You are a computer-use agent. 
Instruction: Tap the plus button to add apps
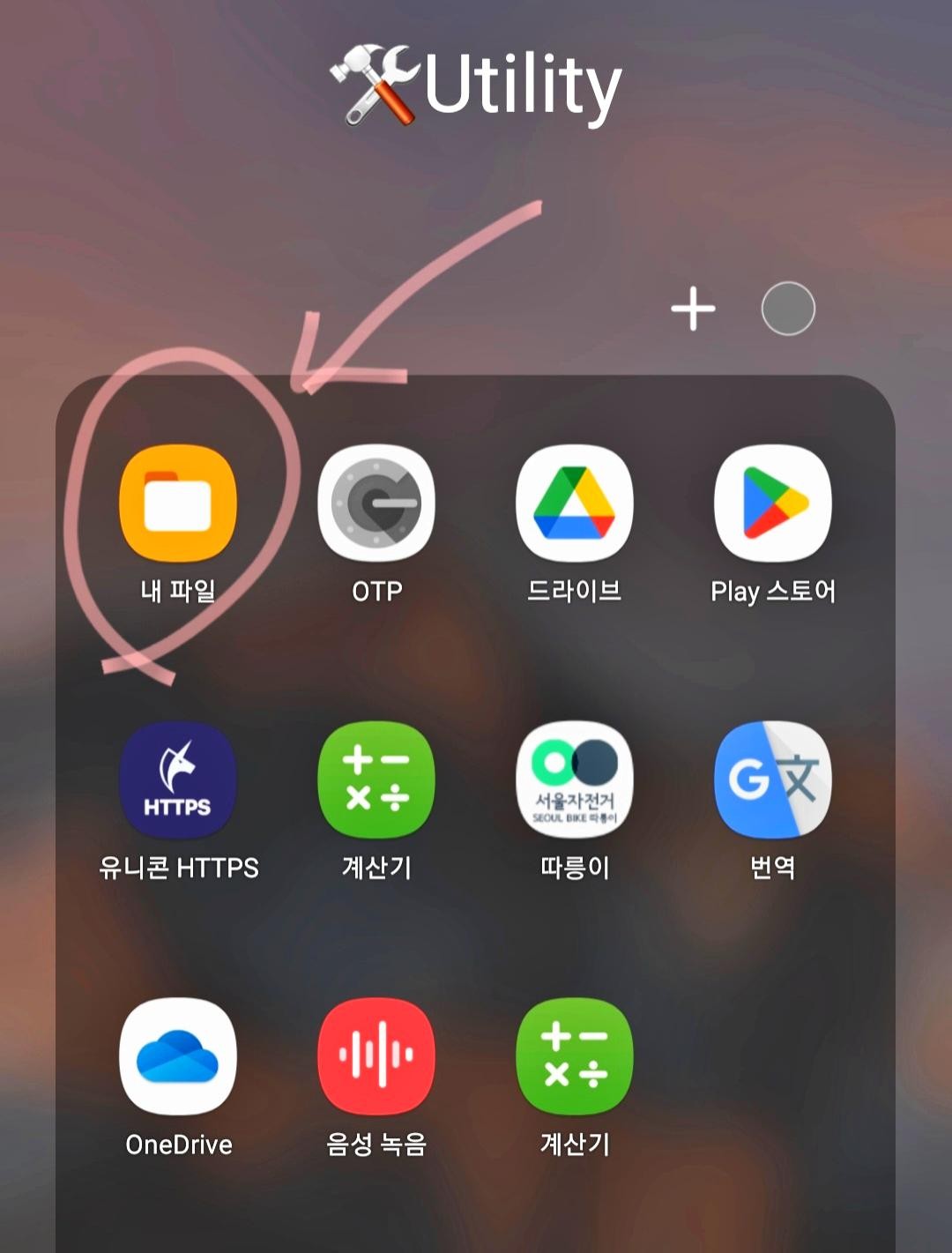click(x=694, y=309)
